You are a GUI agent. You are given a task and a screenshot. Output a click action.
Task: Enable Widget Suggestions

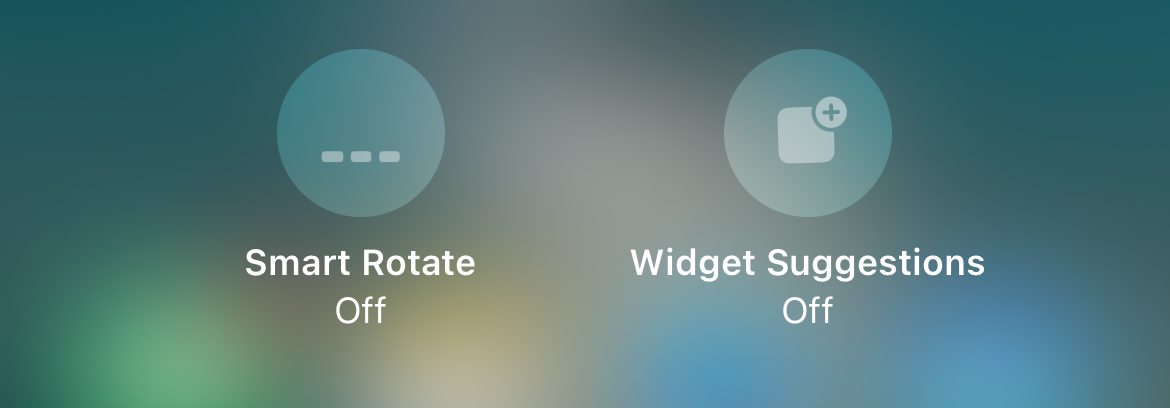807,133
